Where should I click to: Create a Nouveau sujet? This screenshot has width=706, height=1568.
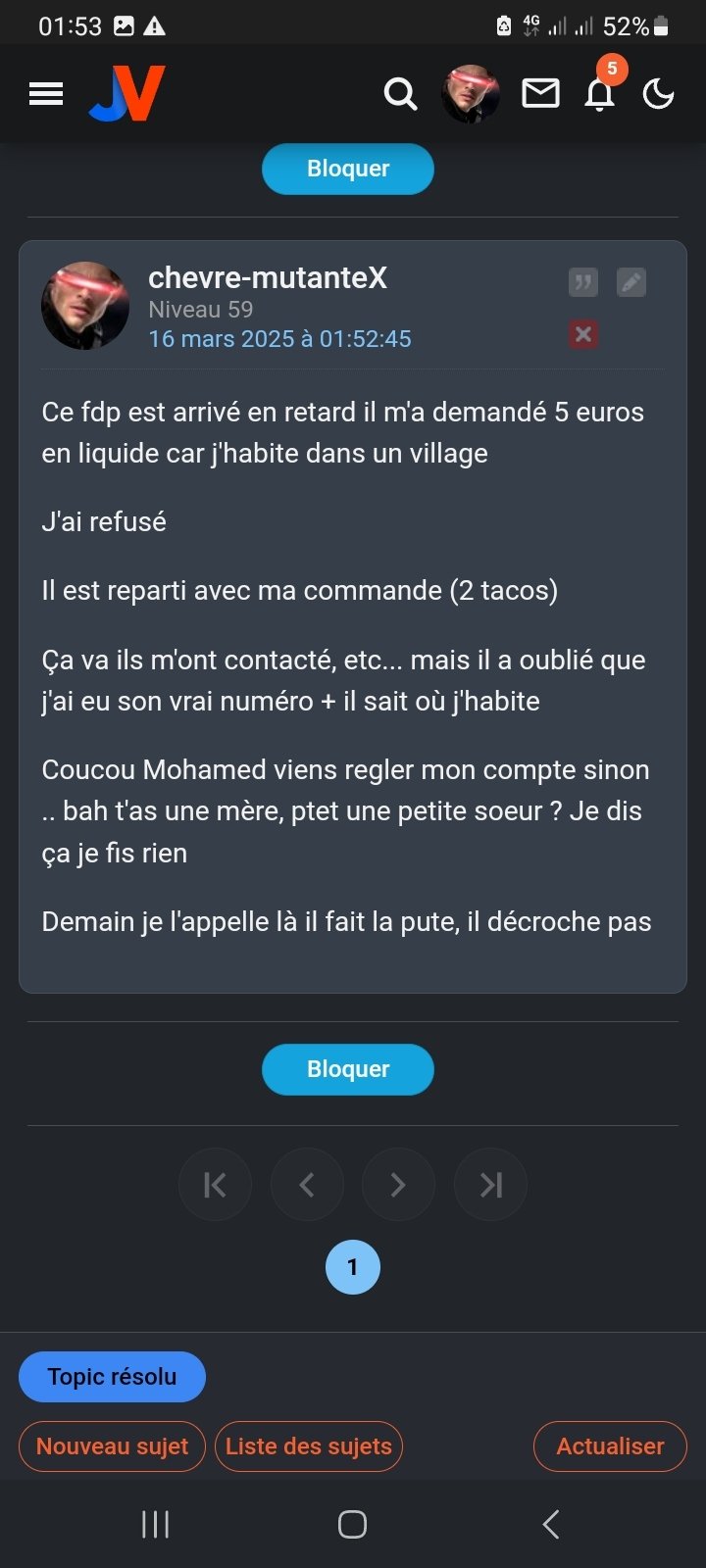point(112,1446)
